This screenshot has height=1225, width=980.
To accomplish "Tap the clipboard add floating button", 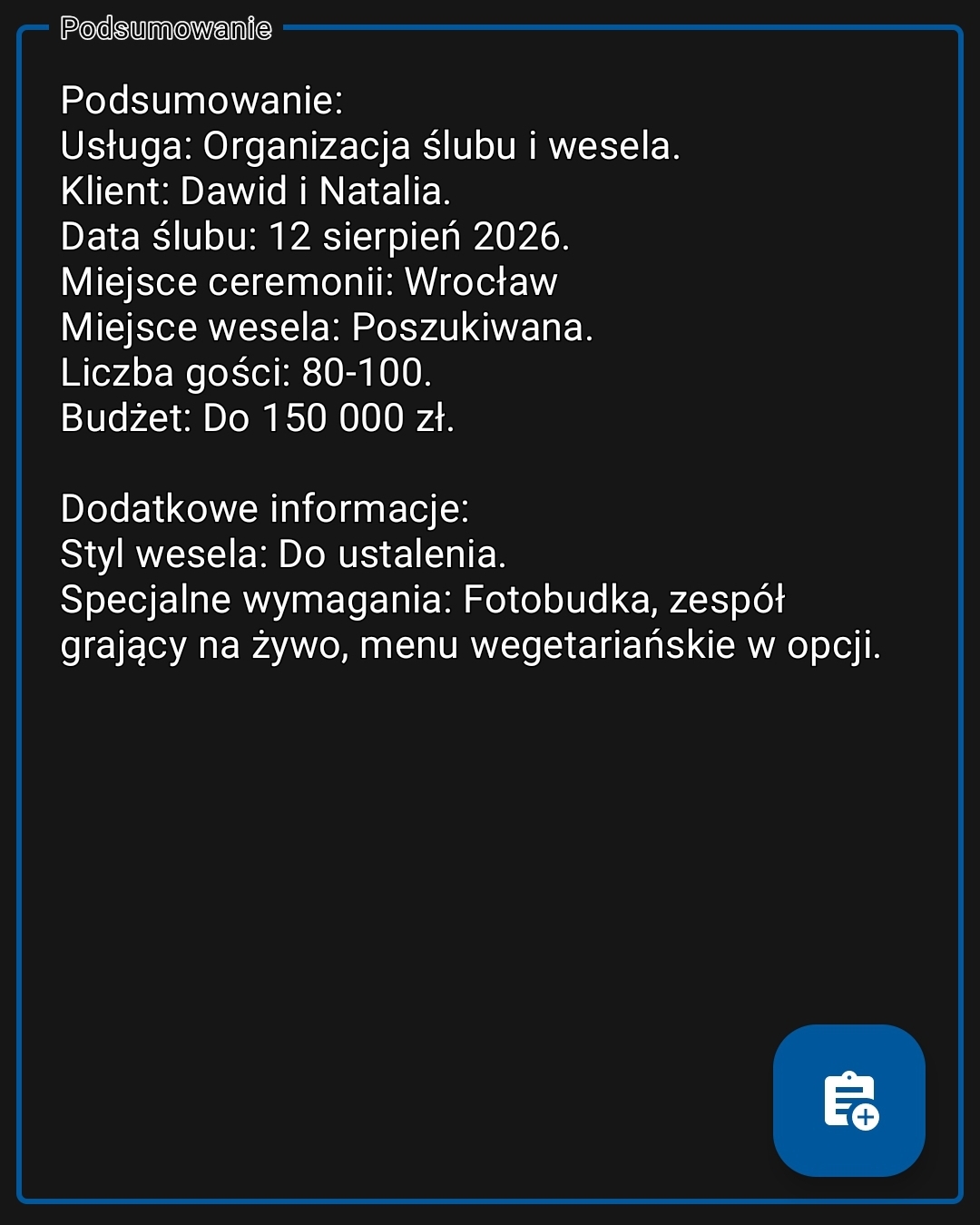I will pos(848,1100).
